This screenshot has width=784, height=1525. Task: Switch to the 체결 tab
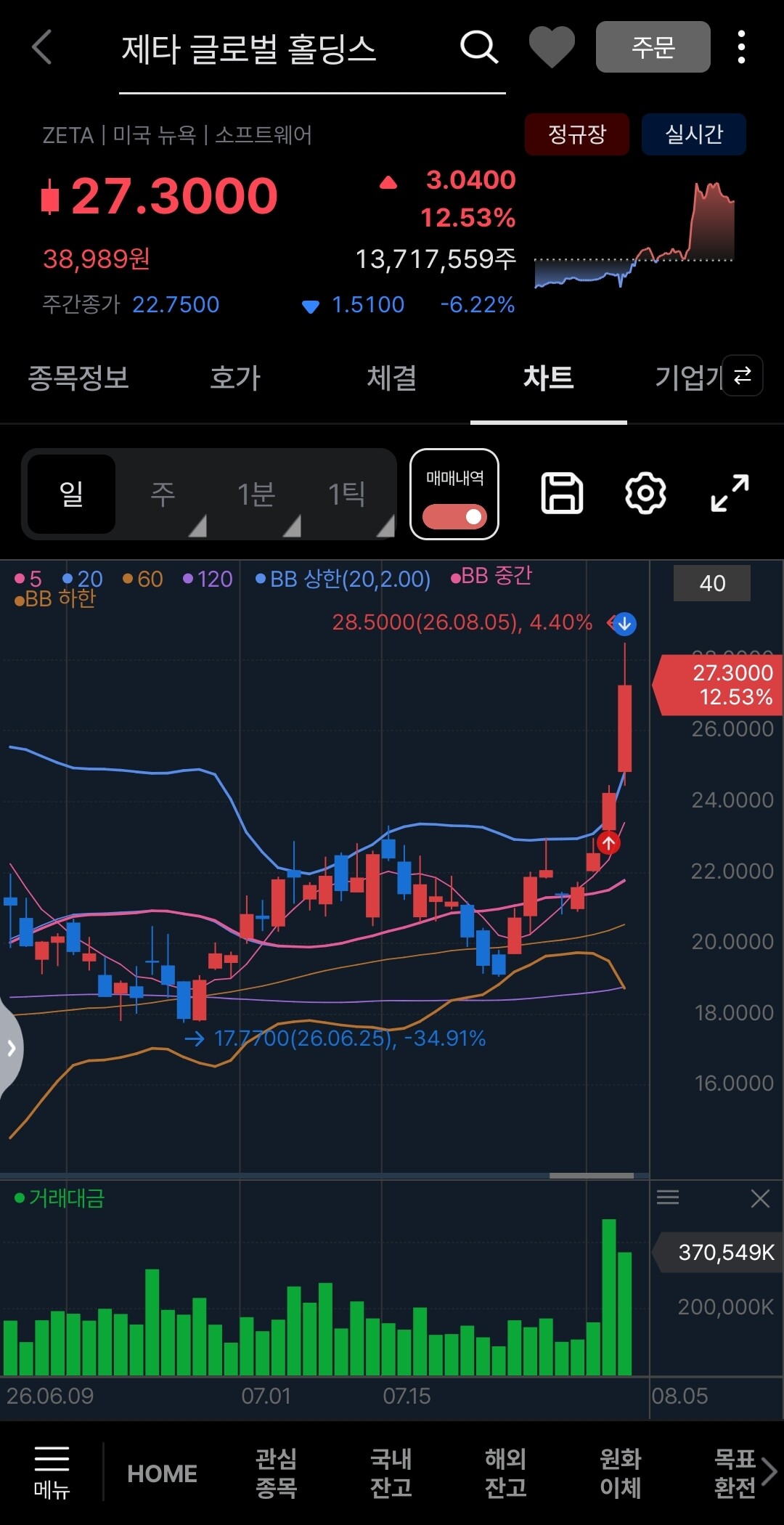coord(392,378)
